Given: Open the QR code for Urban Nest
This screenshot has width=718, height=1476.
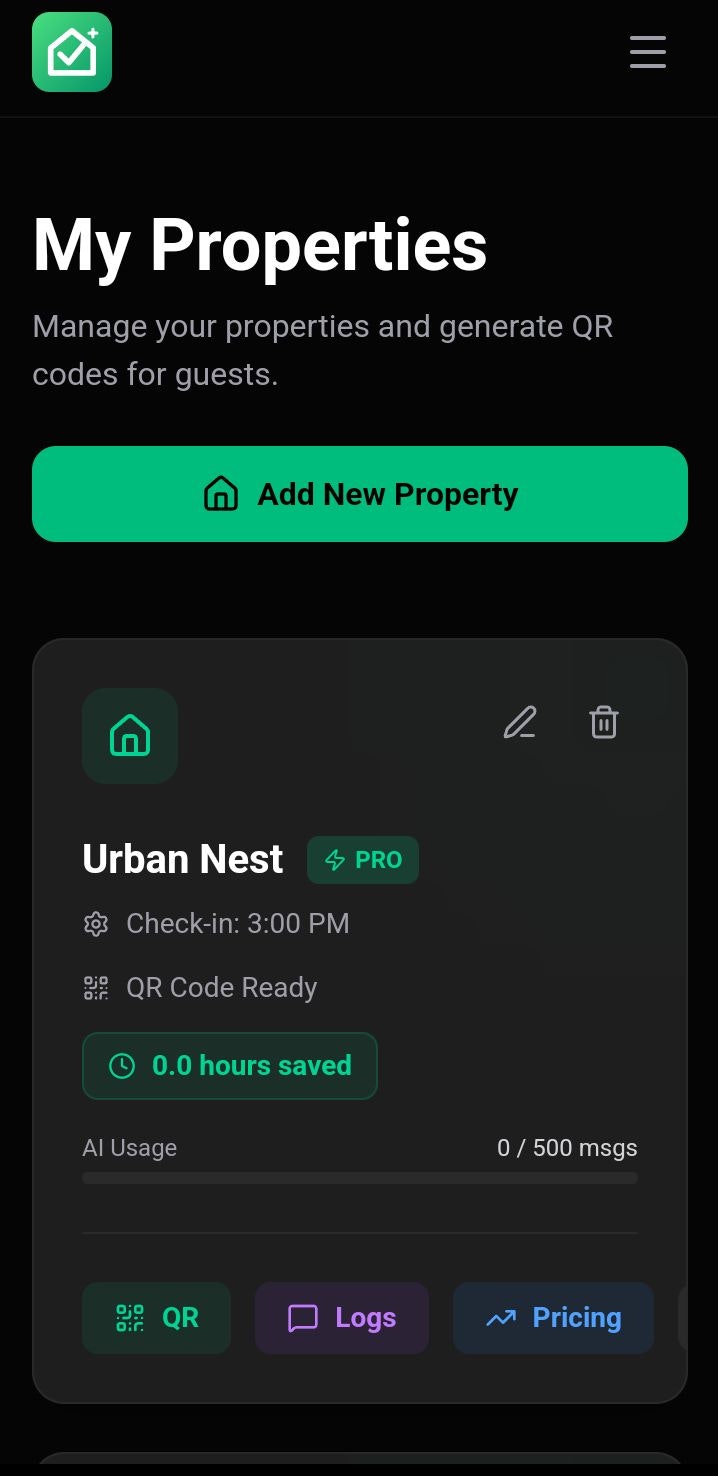Looking at the screenshot, I should pos(157,1318).
